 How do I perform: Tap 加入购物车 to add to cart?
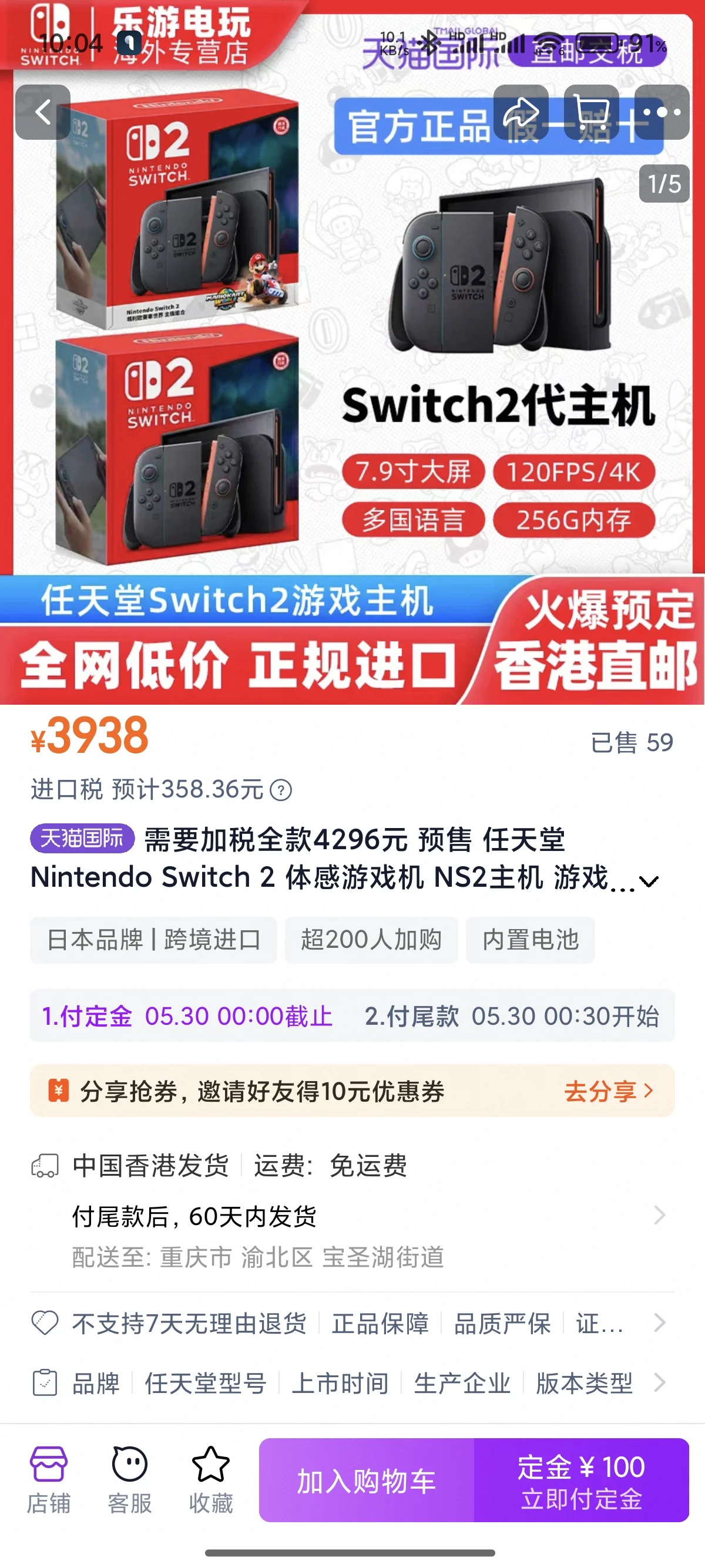pyautogui.click(x=367, y=1480)
